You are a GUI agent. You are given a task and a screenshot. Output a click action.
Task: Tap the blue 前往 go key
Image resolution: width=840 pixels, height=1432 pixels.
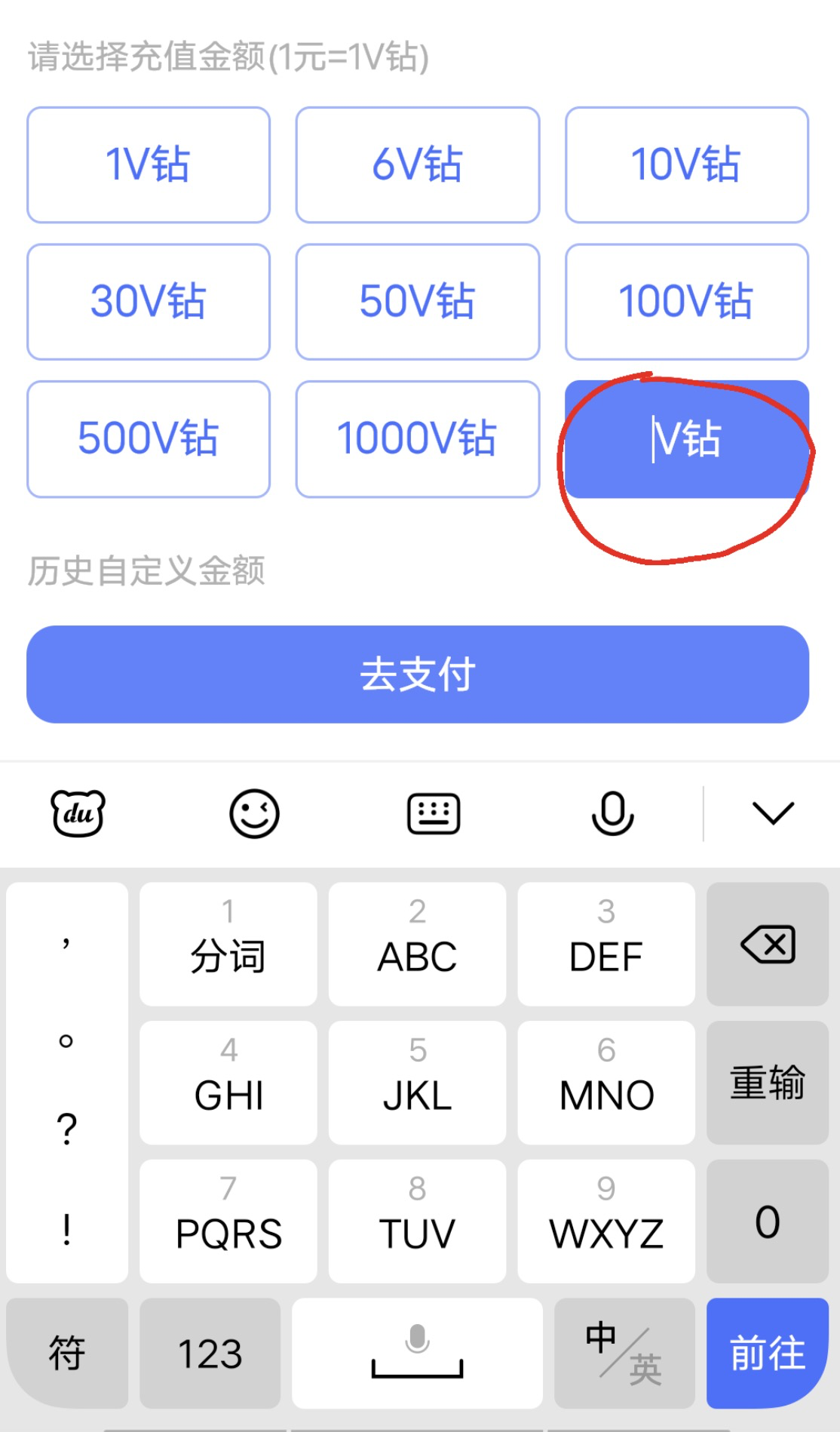(x=768, y=1353)
